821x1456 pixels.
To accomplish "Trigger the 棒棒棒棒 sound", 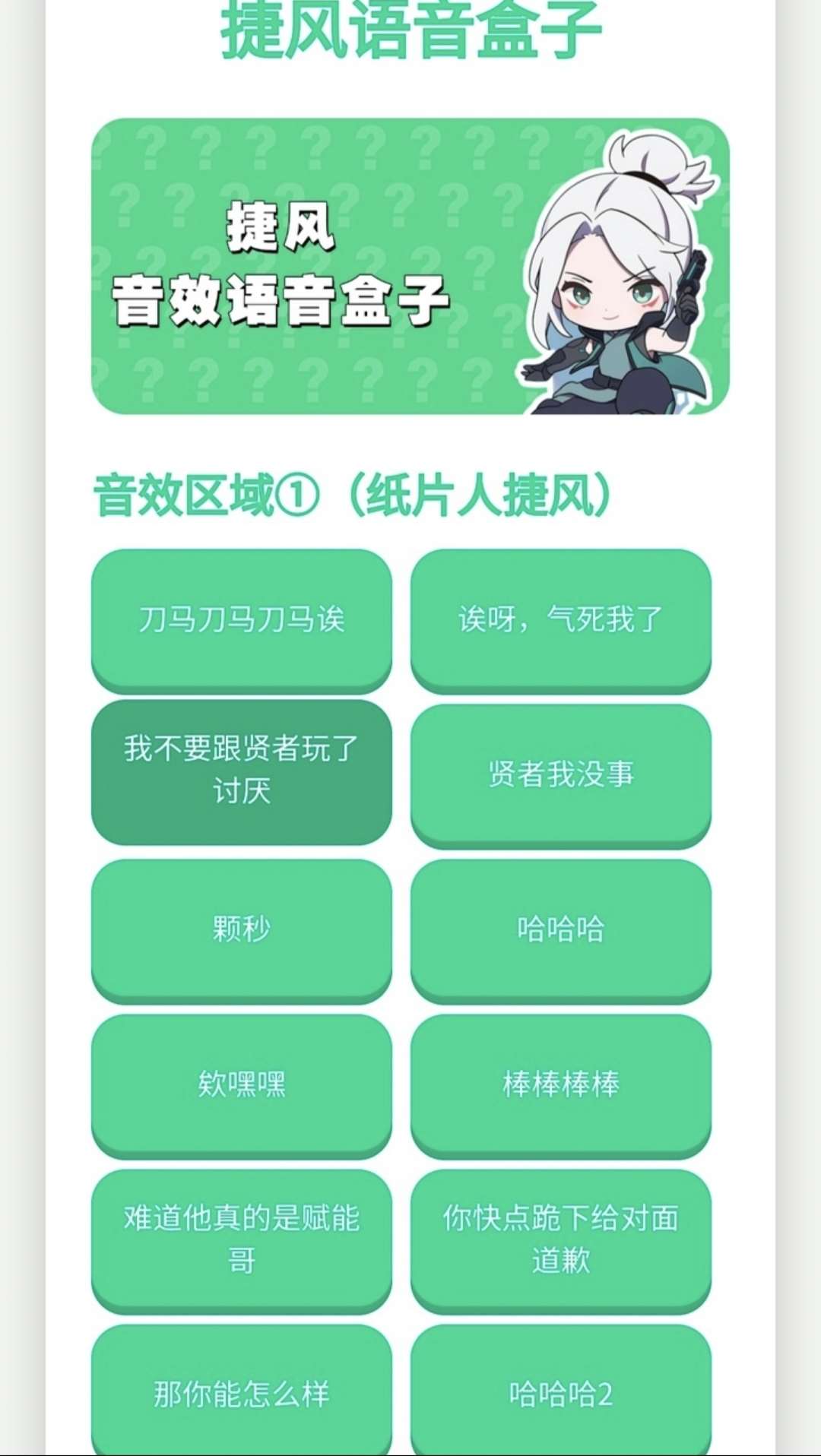I will [x=561, y=1084].
